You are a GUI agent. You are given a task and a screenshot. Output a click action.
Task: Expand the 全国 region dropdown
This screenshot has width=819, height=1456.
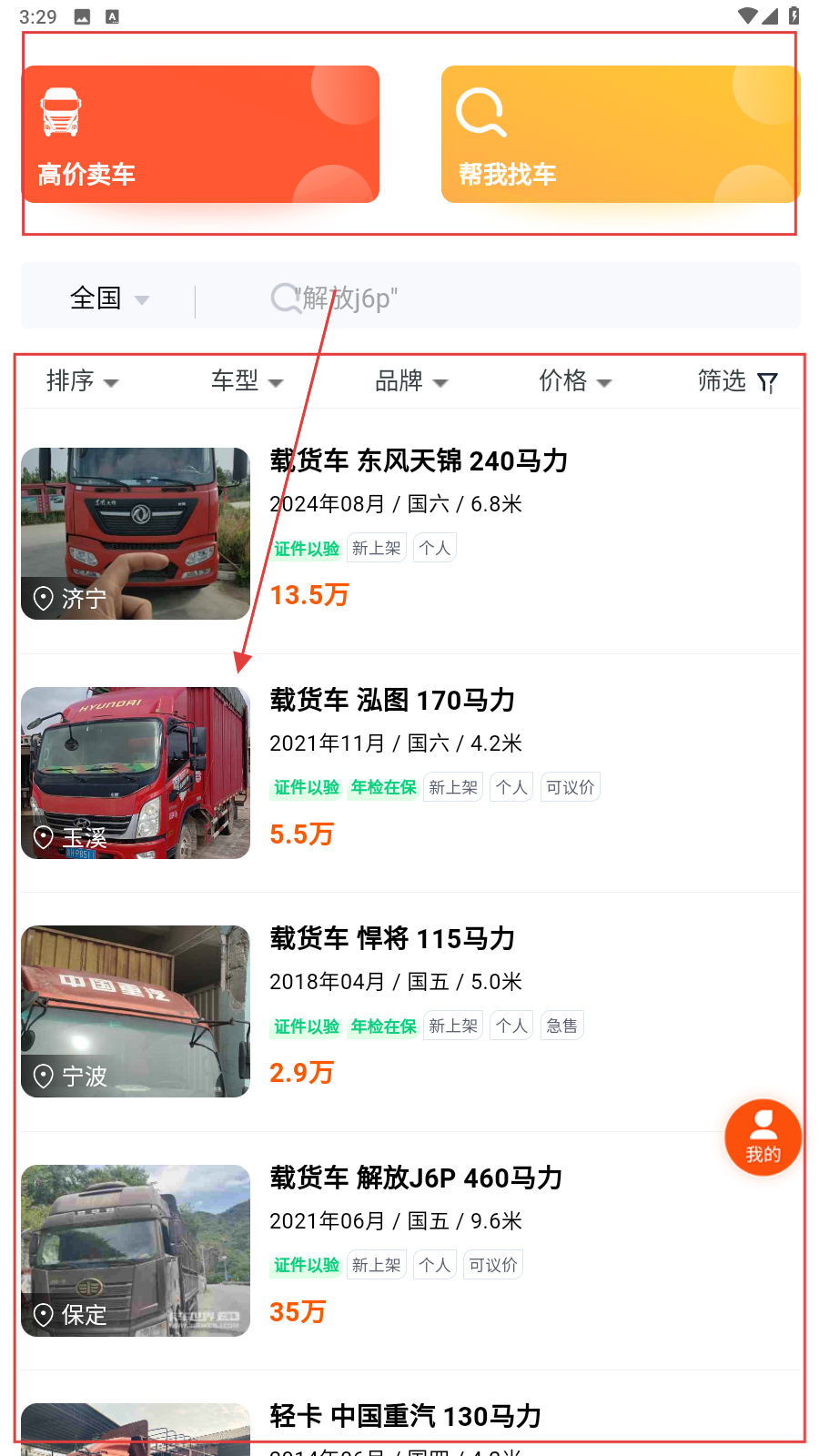point(109,298)
